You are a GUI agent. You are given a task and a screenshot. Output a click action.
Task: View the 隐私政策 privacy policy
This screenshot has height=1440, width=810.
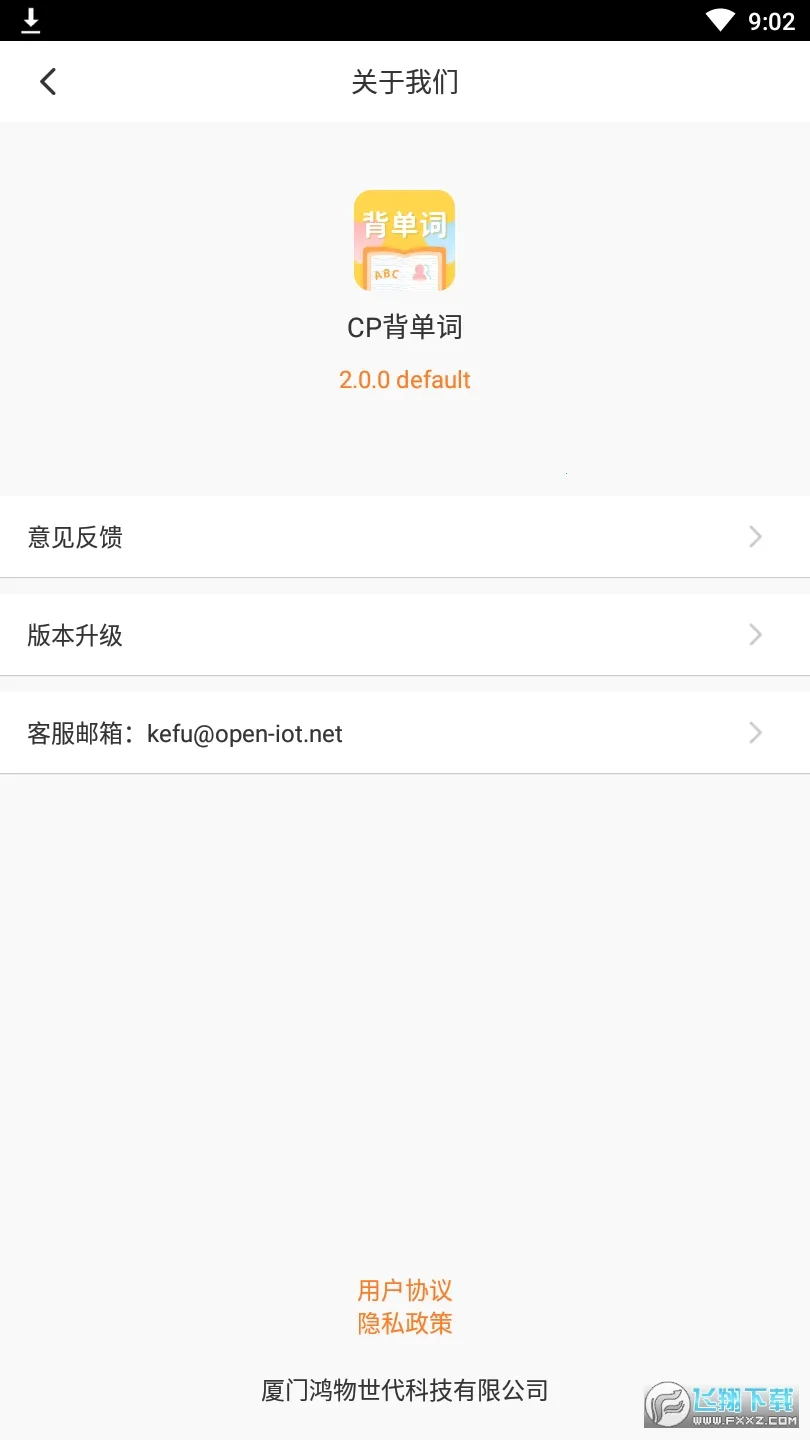[x=405, y=1323]
